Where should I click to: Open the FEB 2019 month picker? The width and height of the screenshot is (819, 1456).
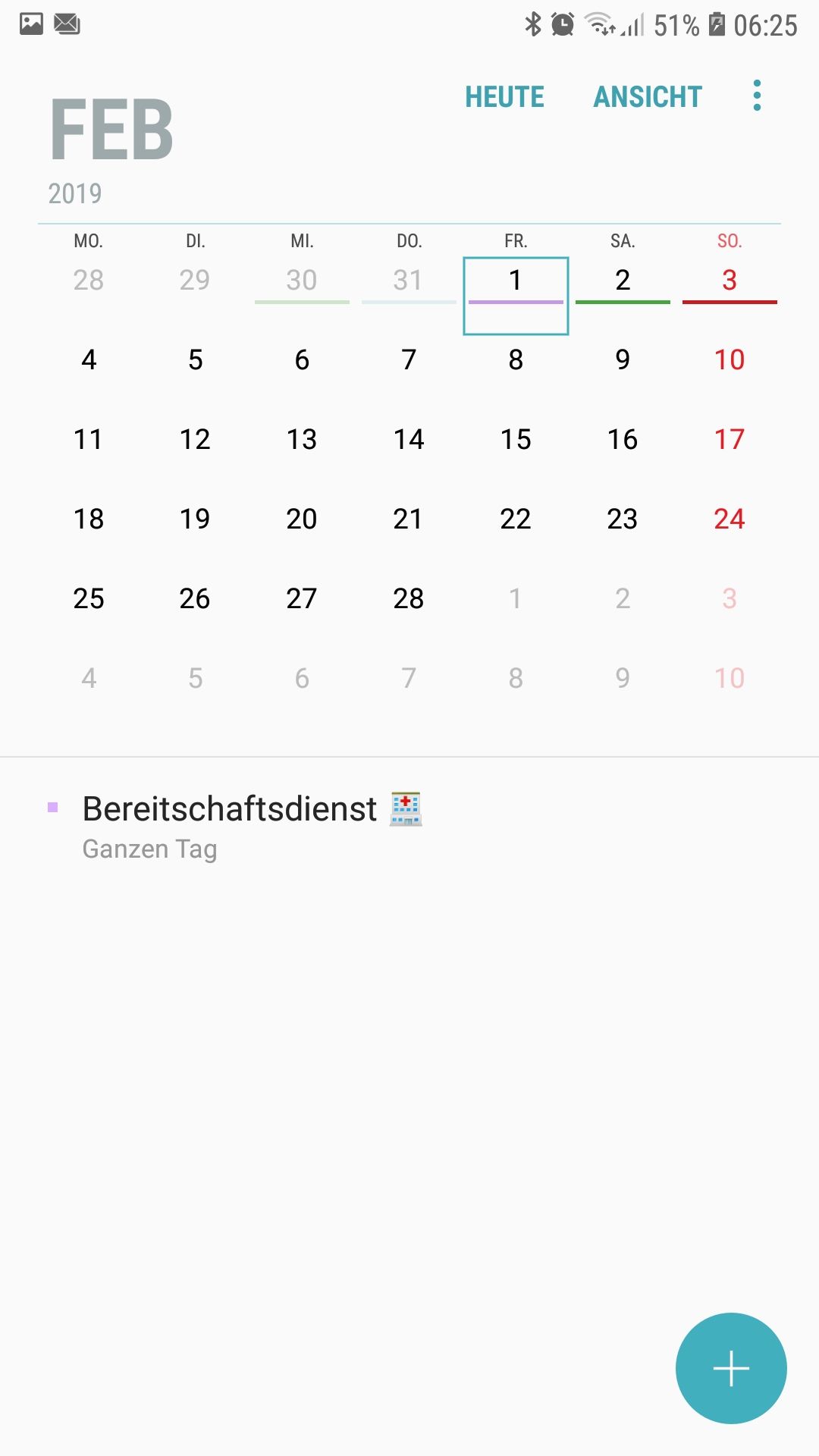(111, 148)
